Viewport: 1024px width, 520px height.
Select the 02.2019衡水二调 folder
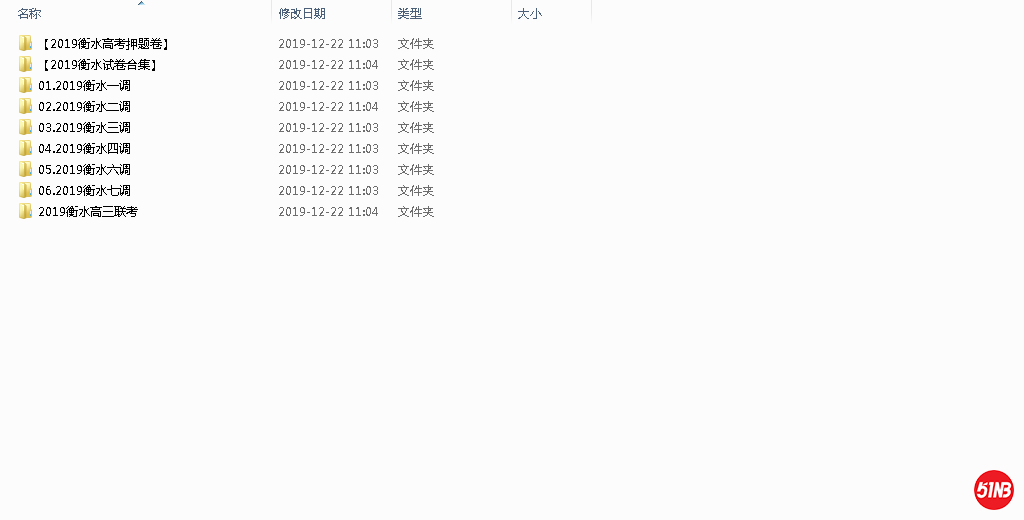(x=84, y=107)
